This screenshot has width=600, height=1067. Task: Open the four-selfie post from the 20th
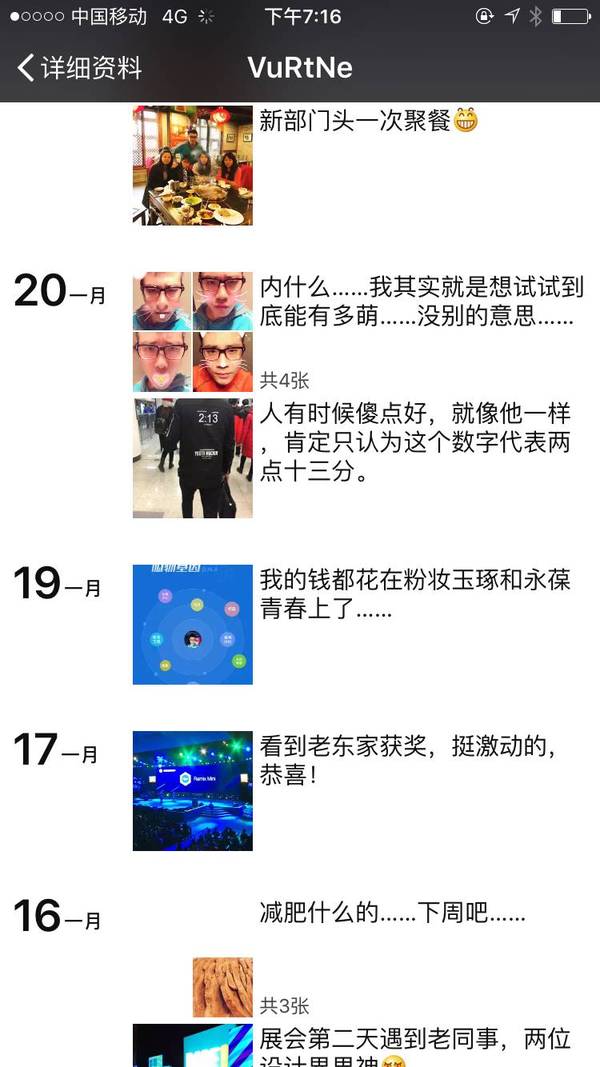point(193,331)
